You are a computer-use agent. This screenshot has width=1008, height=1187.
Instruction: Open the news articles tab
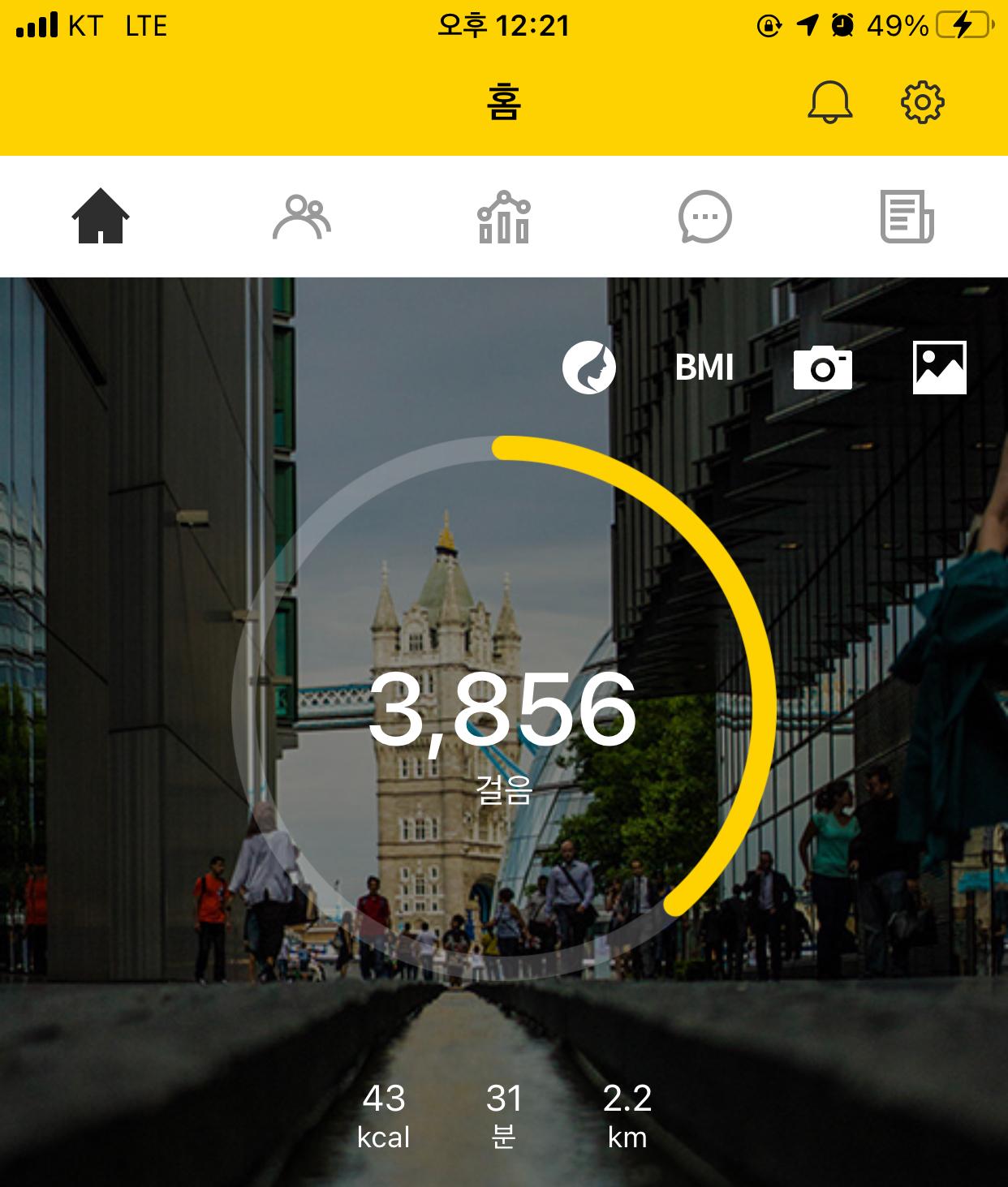[907, 217]
